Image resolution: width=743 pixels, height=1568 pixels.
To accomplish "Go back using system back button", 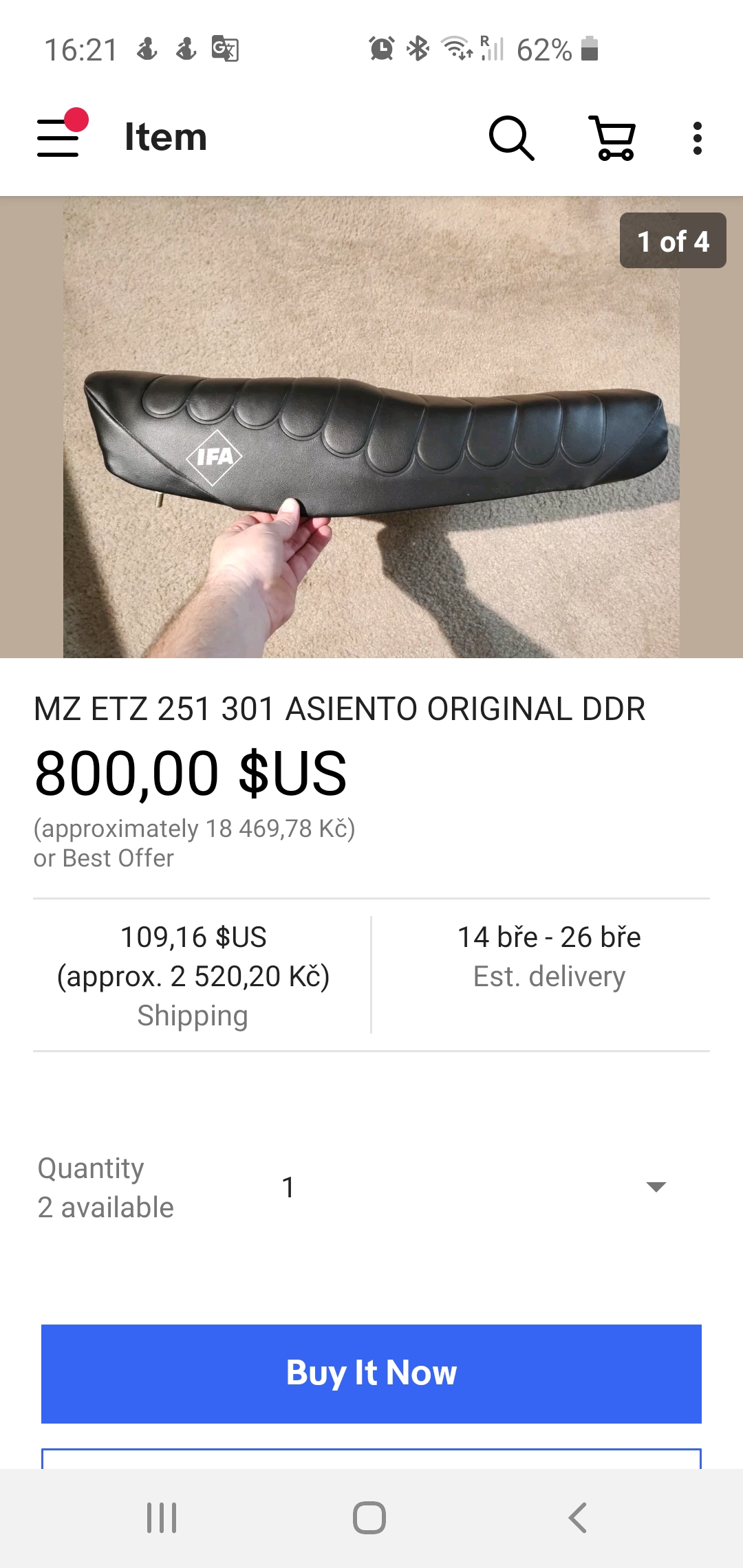I will click(x=578, y=1518).
